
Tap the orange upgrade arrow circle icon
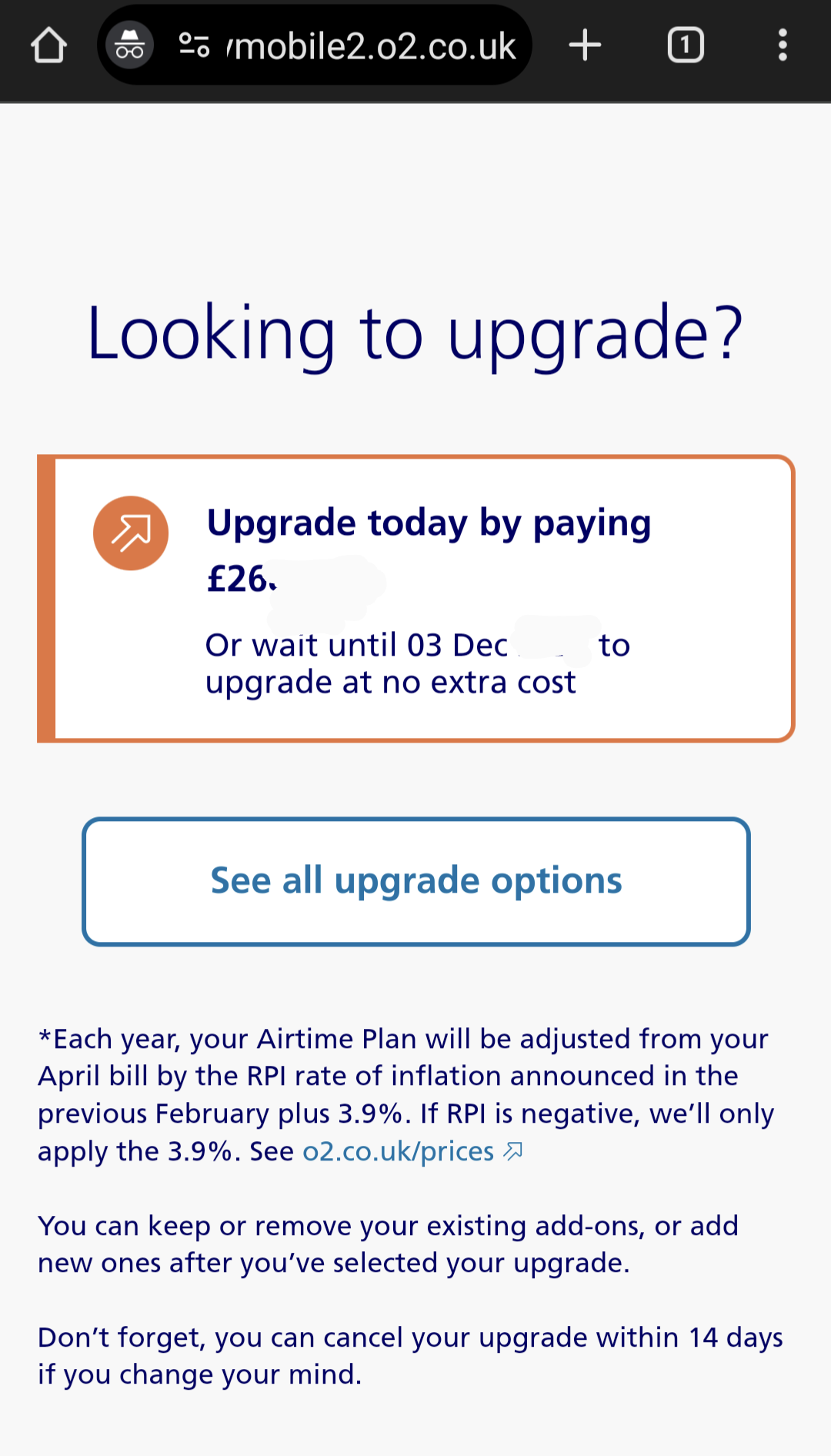tap(131, 532)
